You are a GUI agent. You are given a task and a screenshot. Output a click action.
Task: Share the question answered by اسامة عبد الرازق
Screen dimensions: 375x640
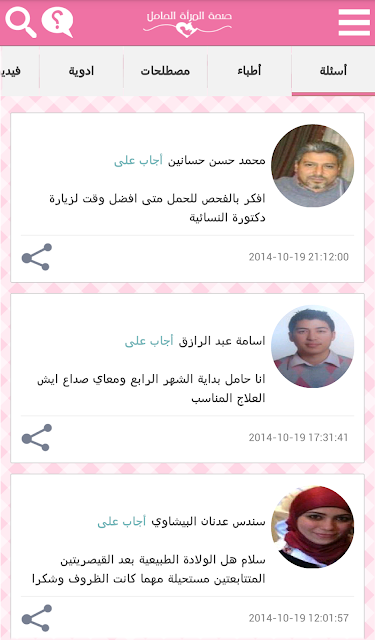[x=37, y=437]
